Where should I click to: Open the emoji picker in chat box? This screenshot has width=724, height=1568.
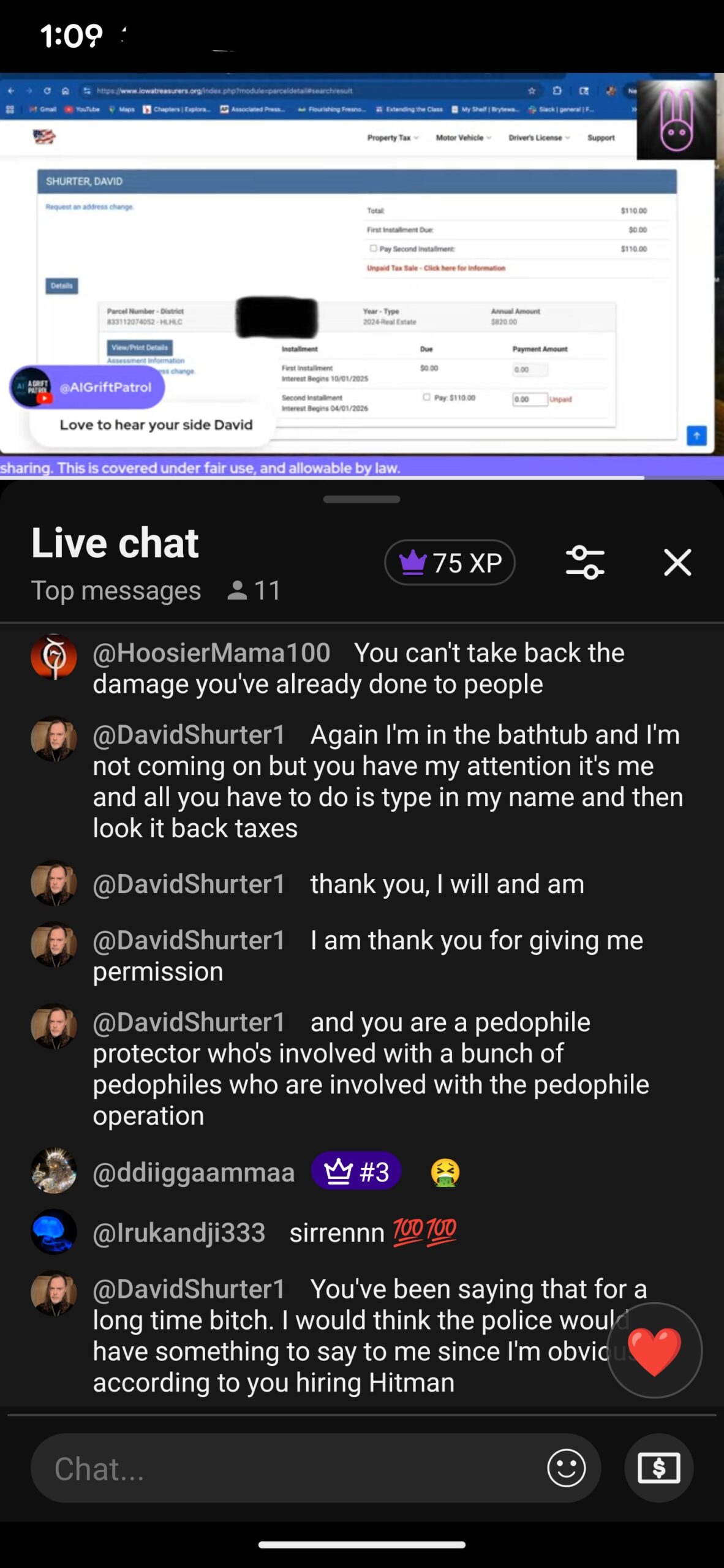(566, 1468)
